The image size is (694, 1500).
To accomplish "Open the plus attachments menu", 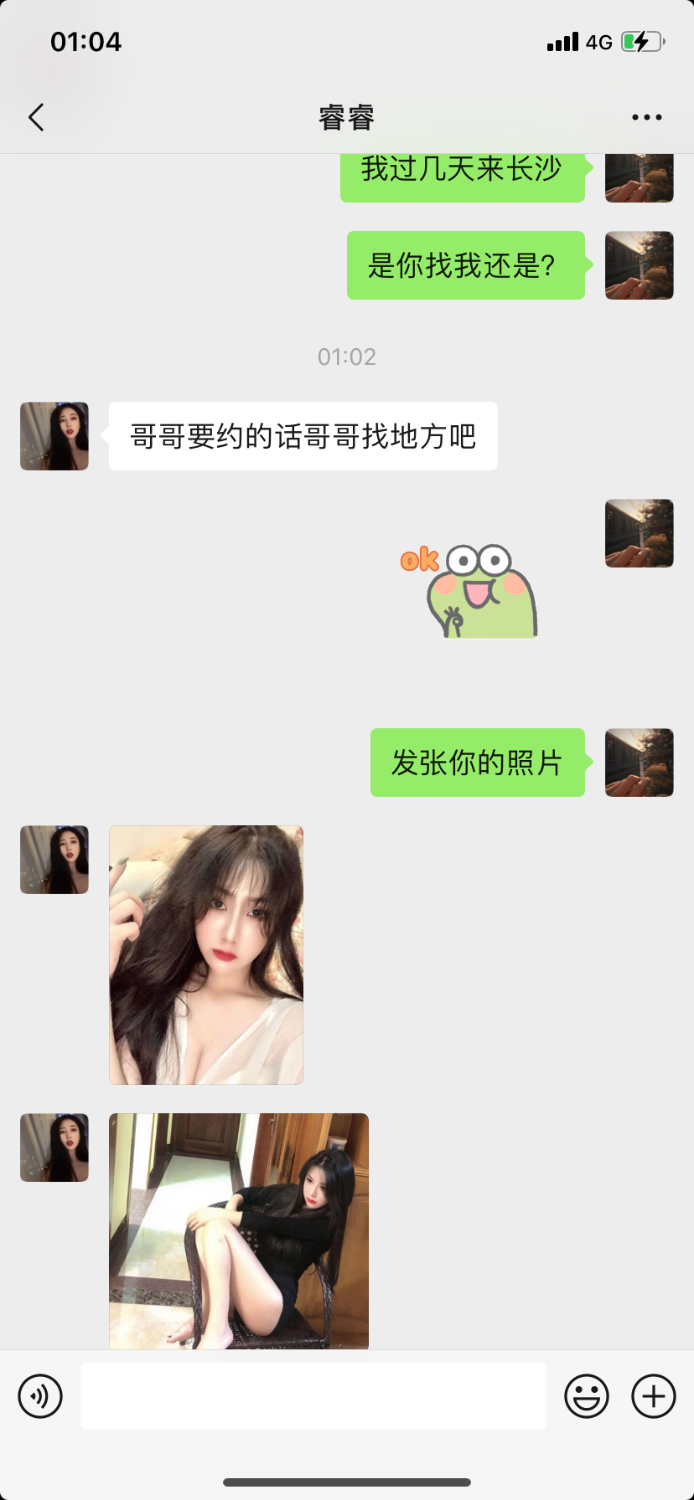I will (x=654, y=1396).
